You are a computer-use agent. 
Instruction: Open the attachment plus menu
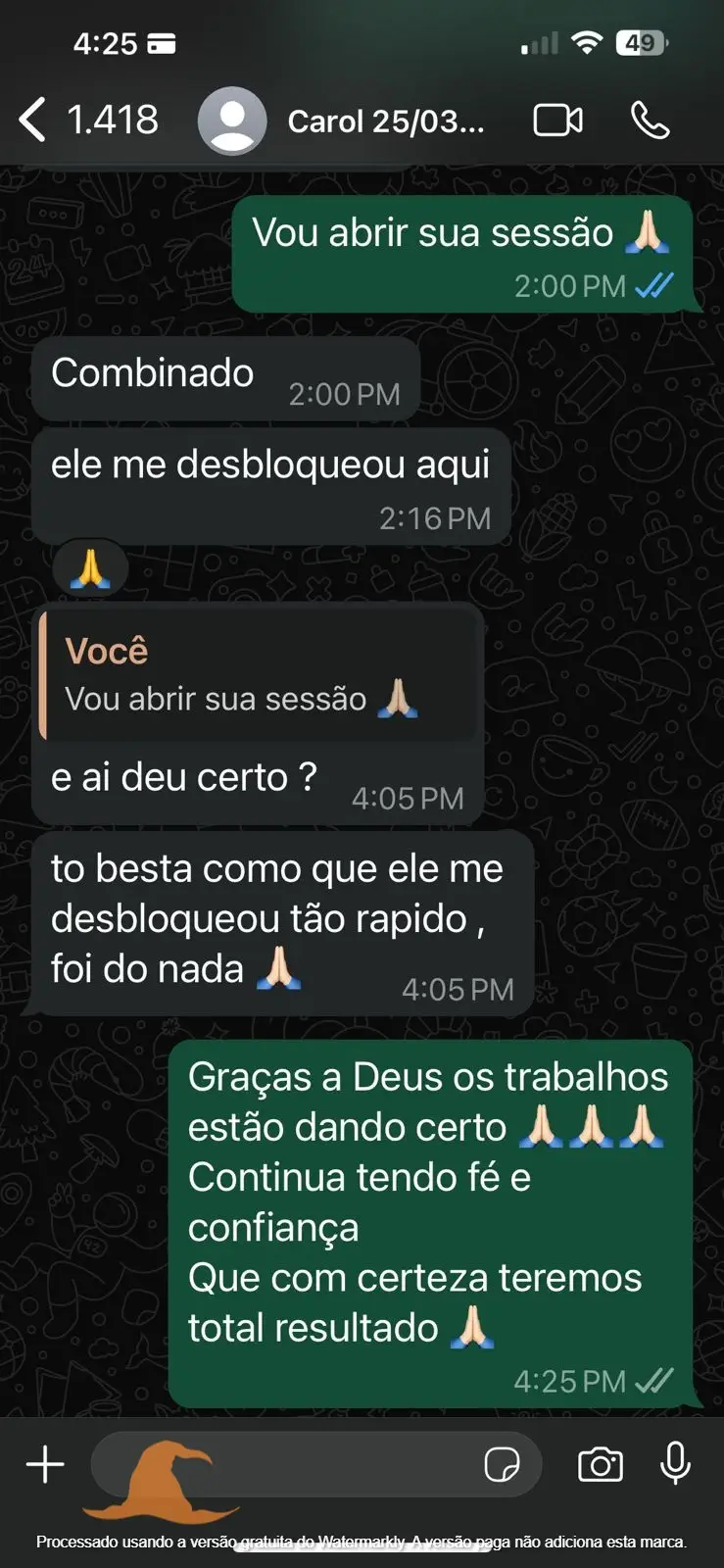point(45,1465)
